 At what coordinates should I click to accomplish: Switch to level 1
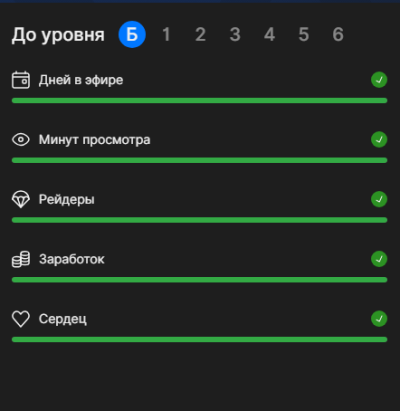click(x=166, y=34)
